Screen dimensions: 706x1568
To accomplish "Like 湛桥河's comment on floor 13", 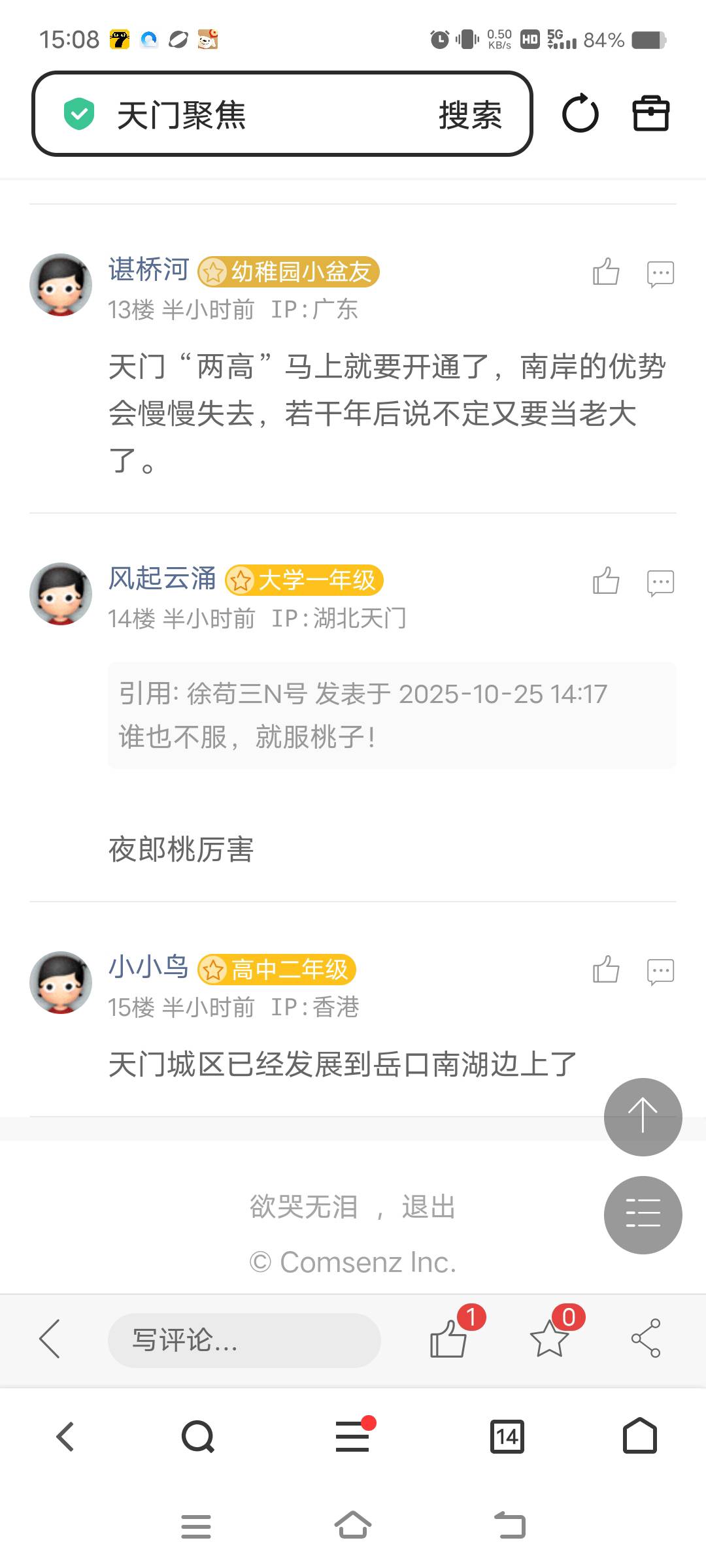I will [606, 272].
